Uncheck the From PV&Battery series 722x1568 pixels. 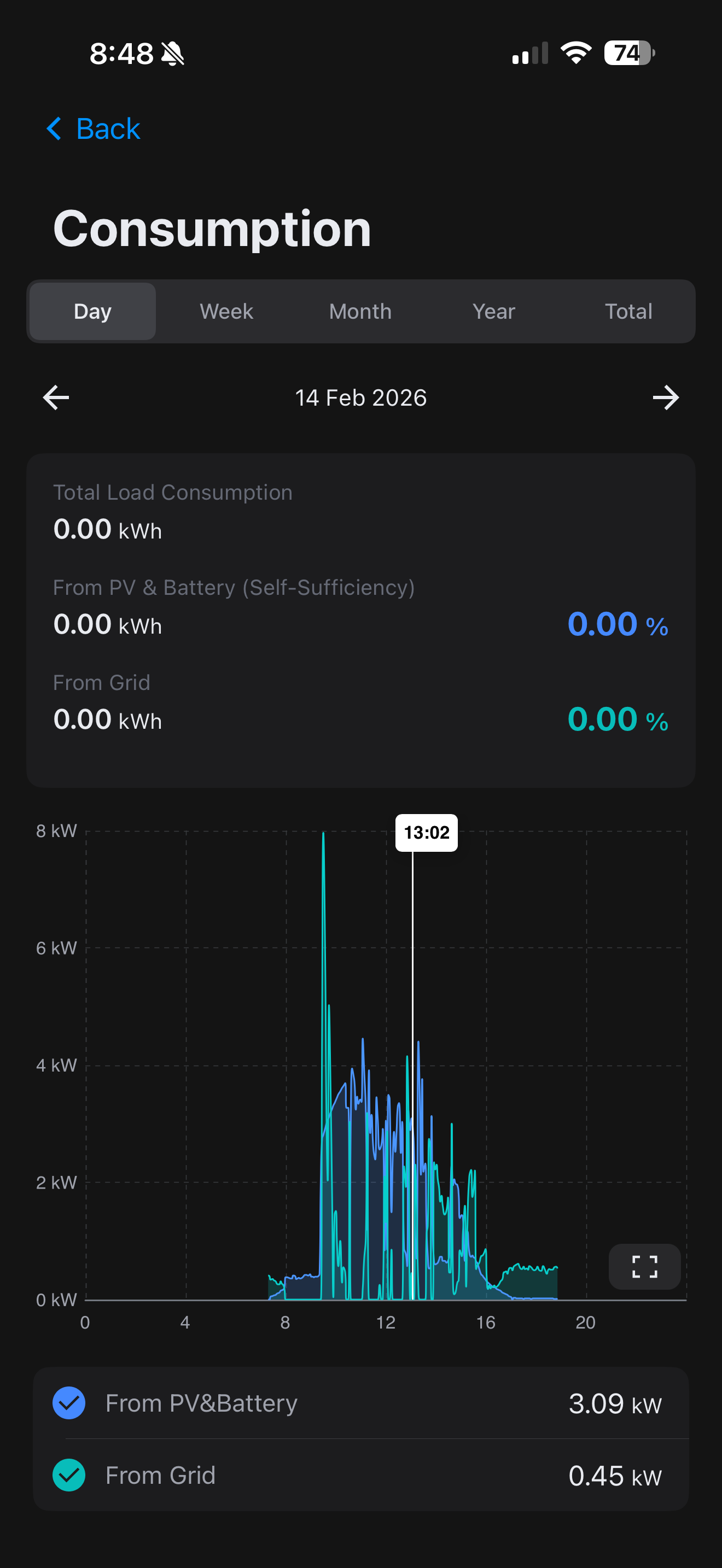point(69,1403)
